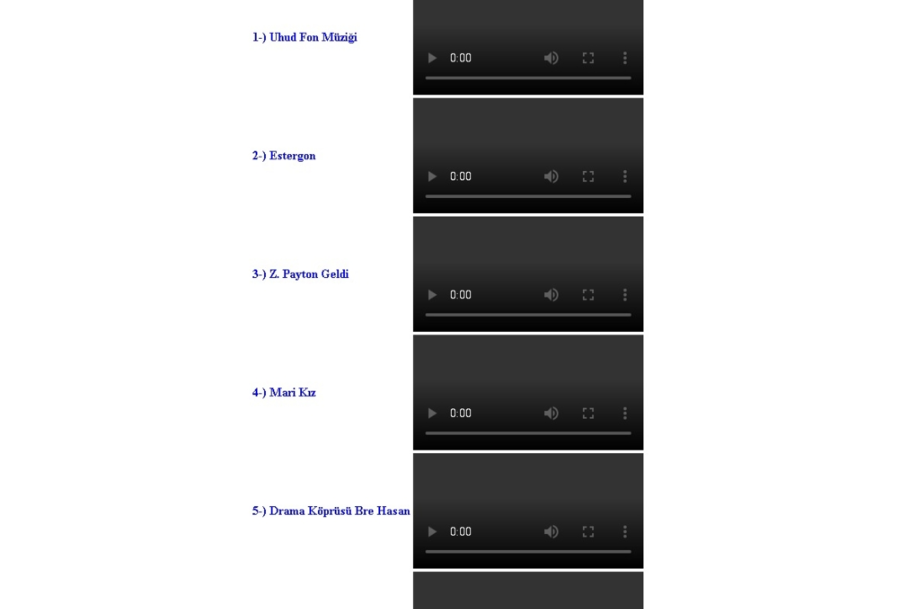
Task: Seek on the Mari Kız progress bar
Action: 528,433
